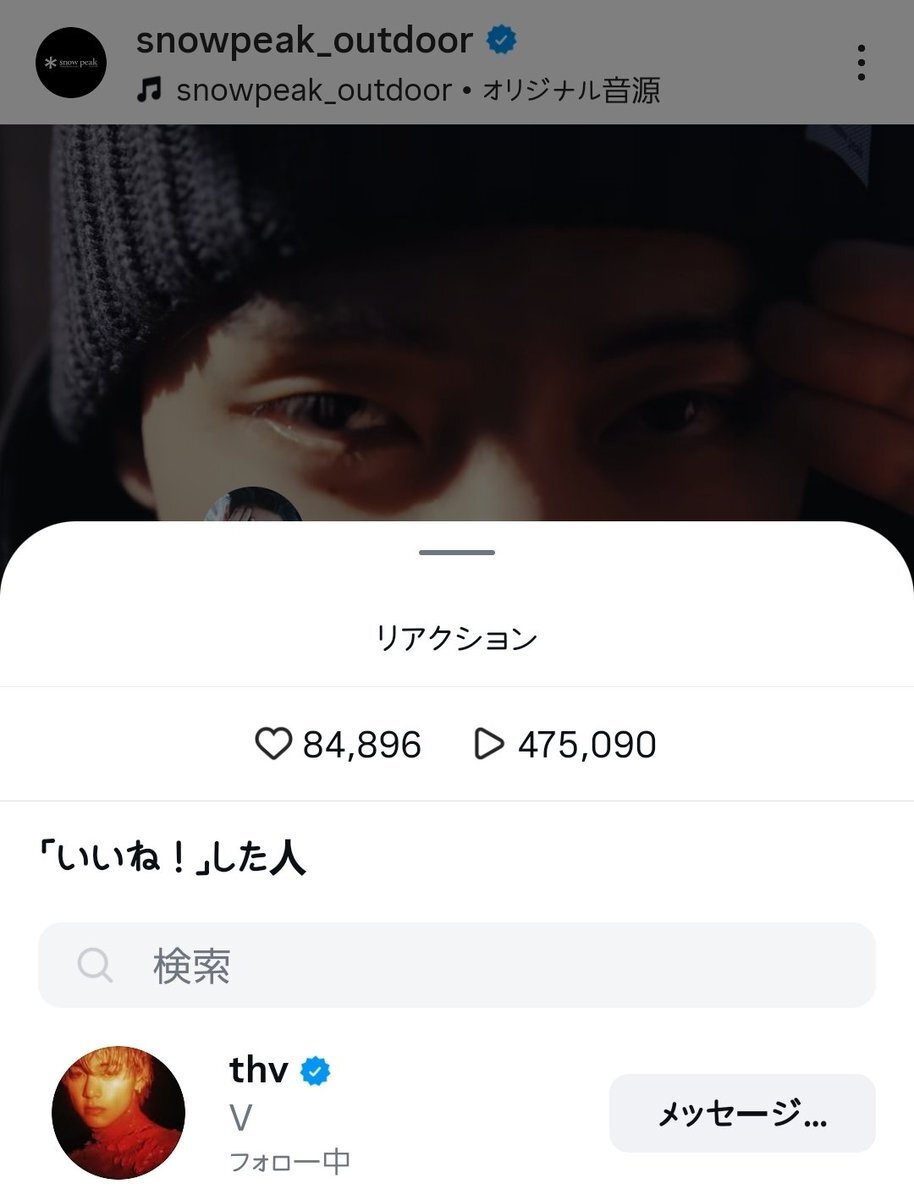Click the play icon next to view count
This screenshot has height=1200, width=914.
[x=490, y=744]
